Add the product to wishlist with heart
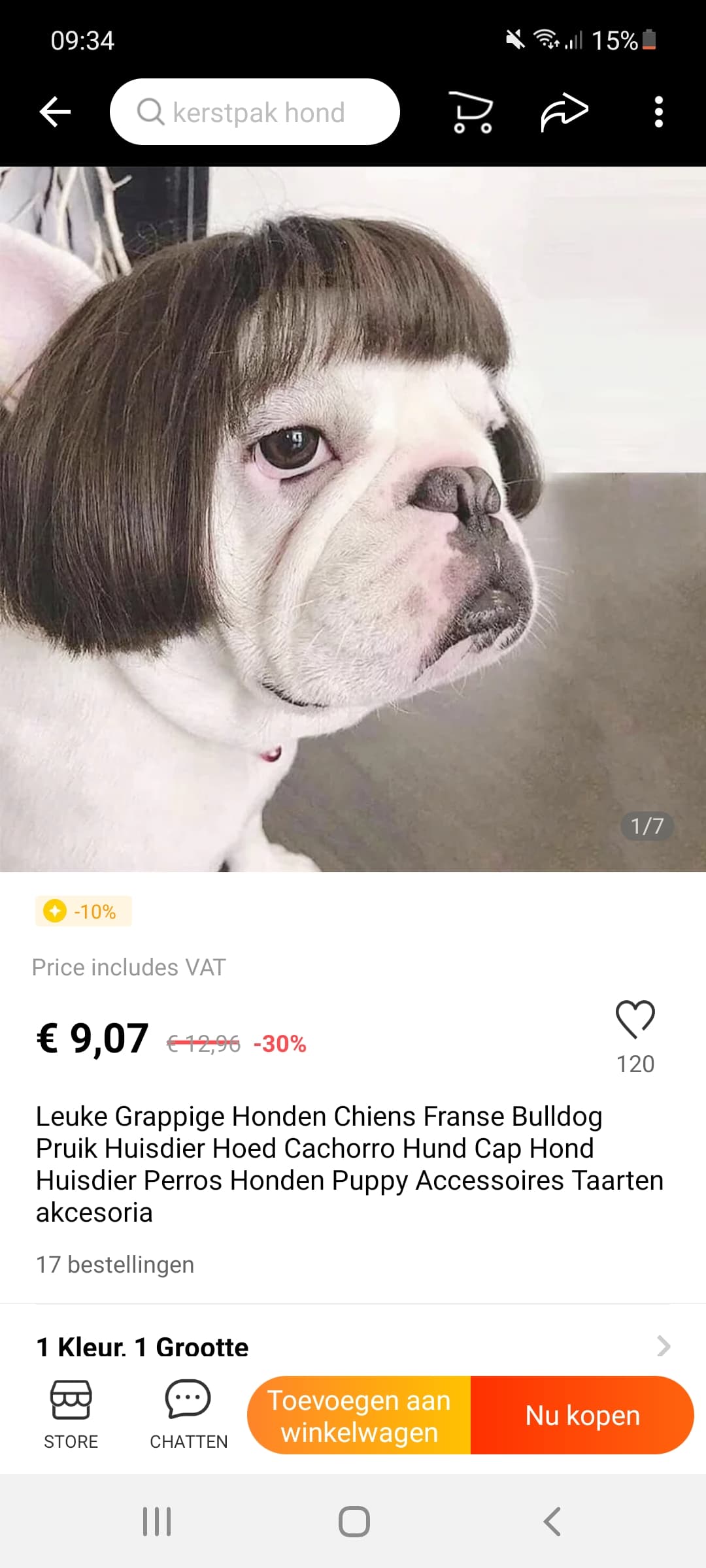Screen dimensions: 706x1568 click(635, 1019)
